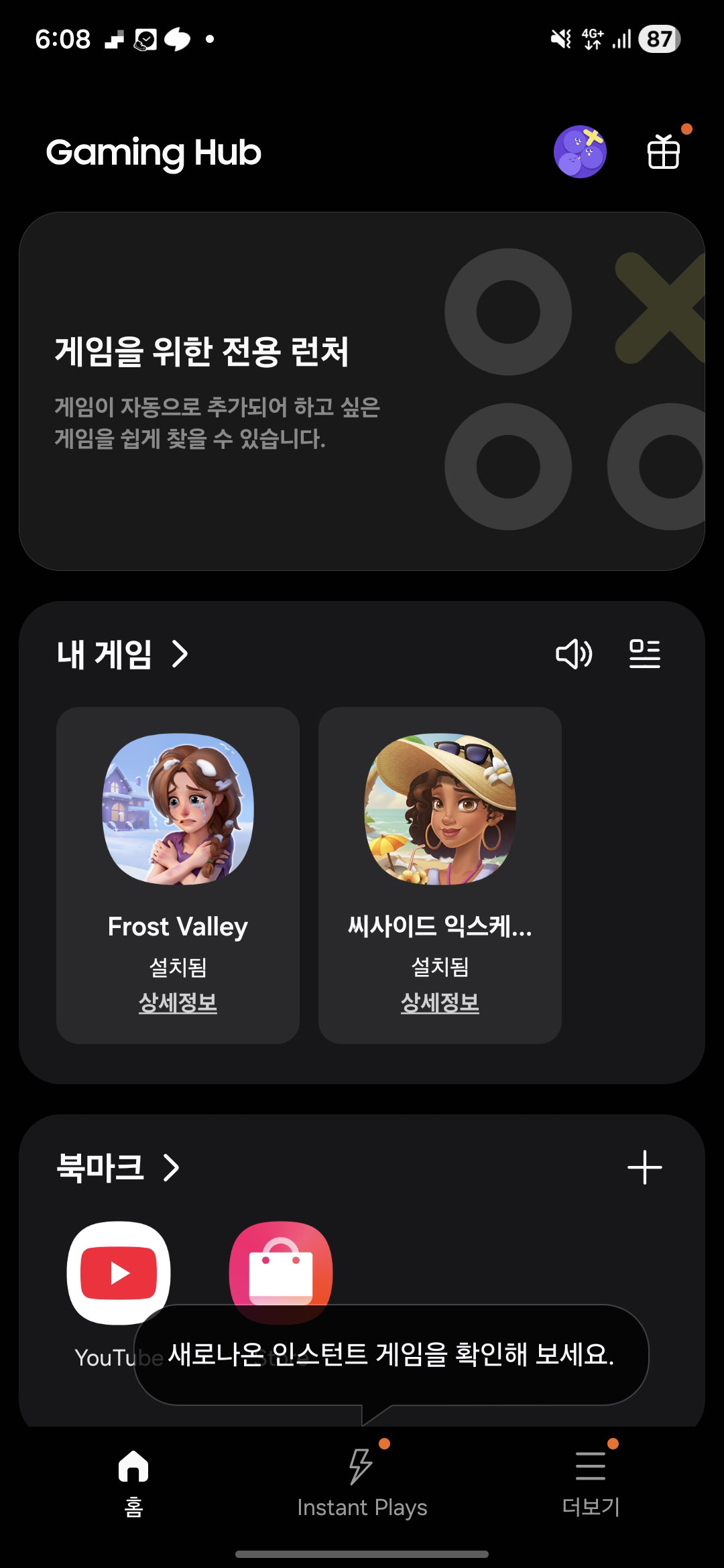
Task: Open the YouTube bookmark
Action: (x=119, y=1272)
